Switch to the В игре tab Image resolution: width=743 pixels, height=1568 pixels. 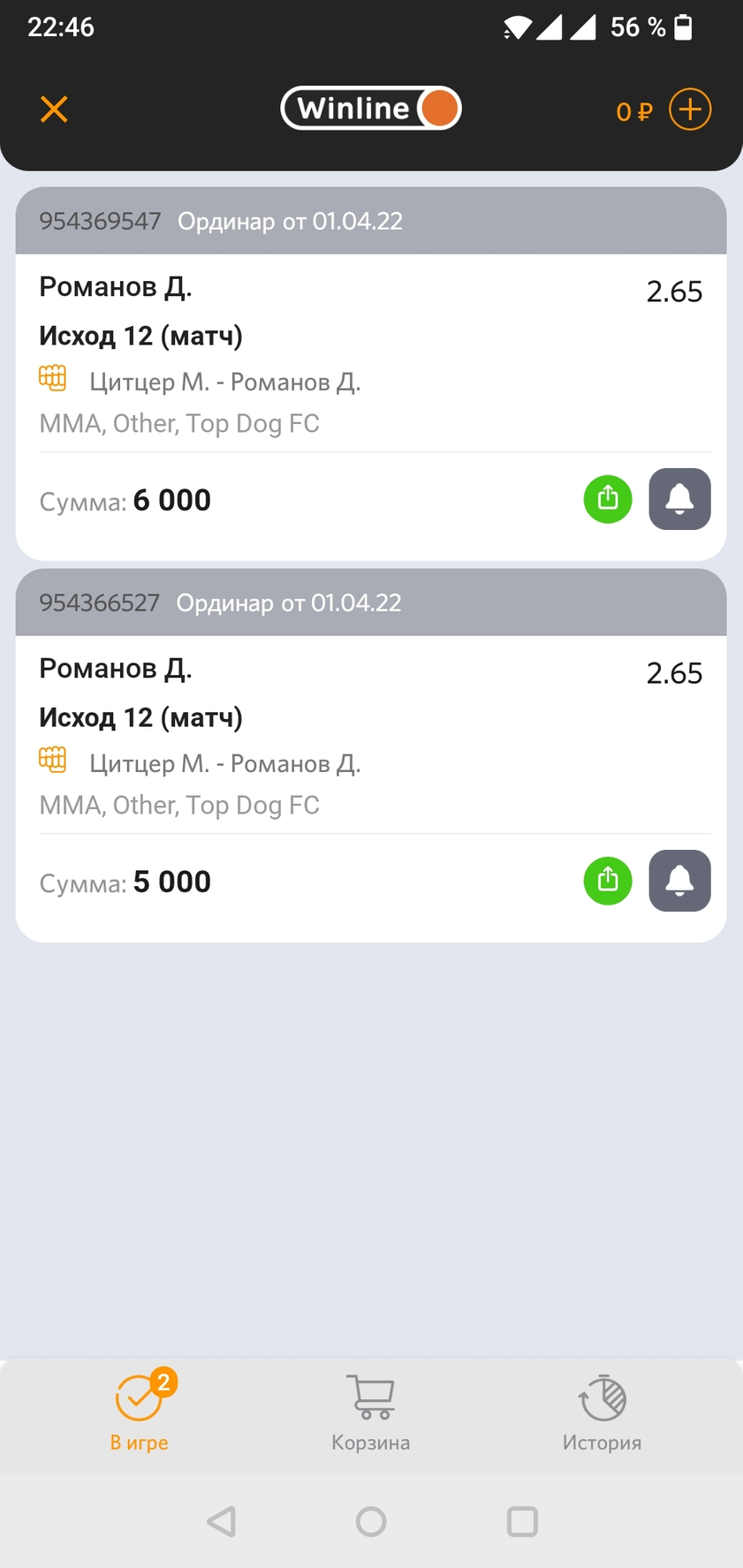(140, 1413)
